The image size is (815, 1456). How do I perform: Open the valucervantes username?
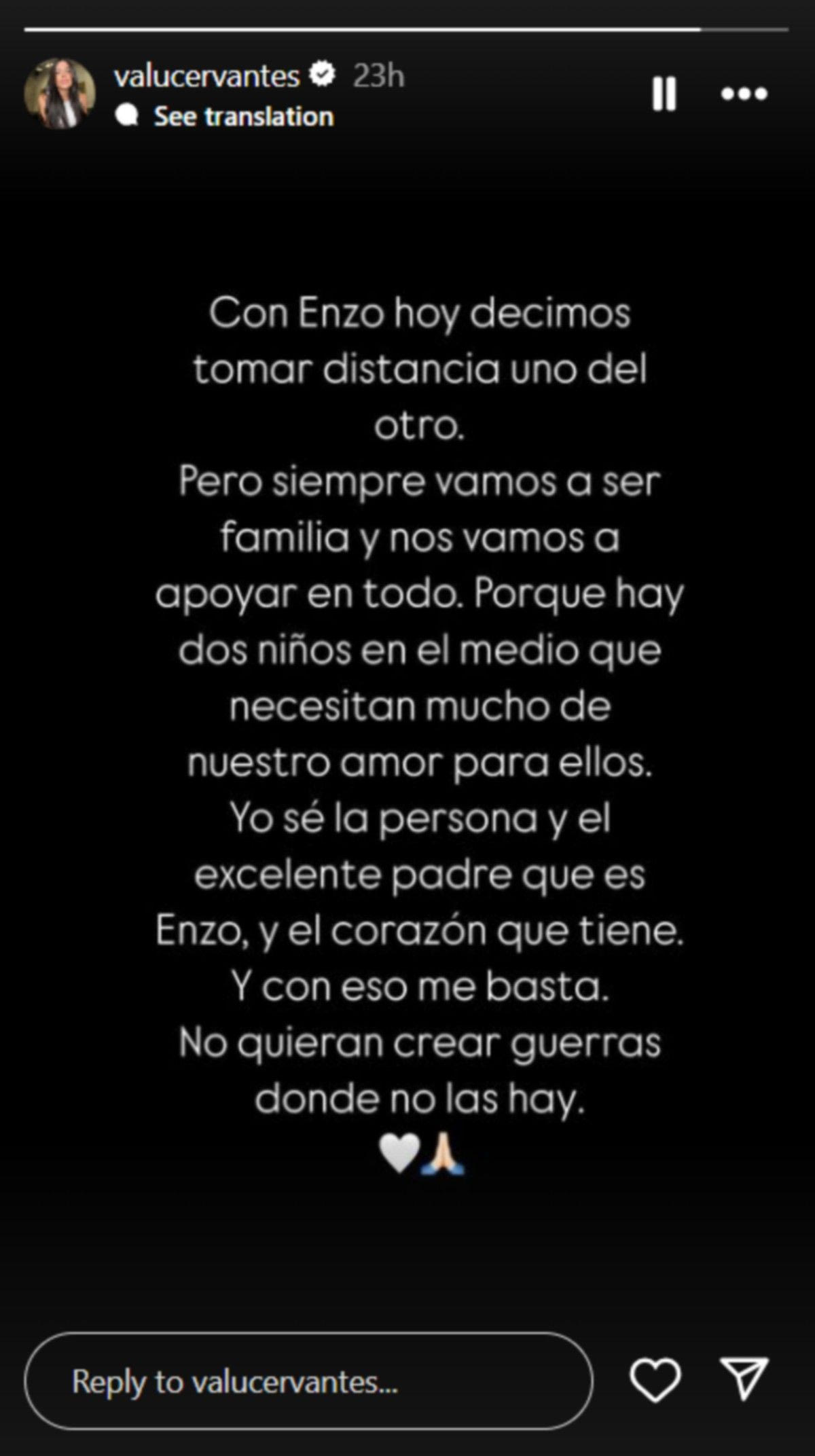tap(206, 75)
